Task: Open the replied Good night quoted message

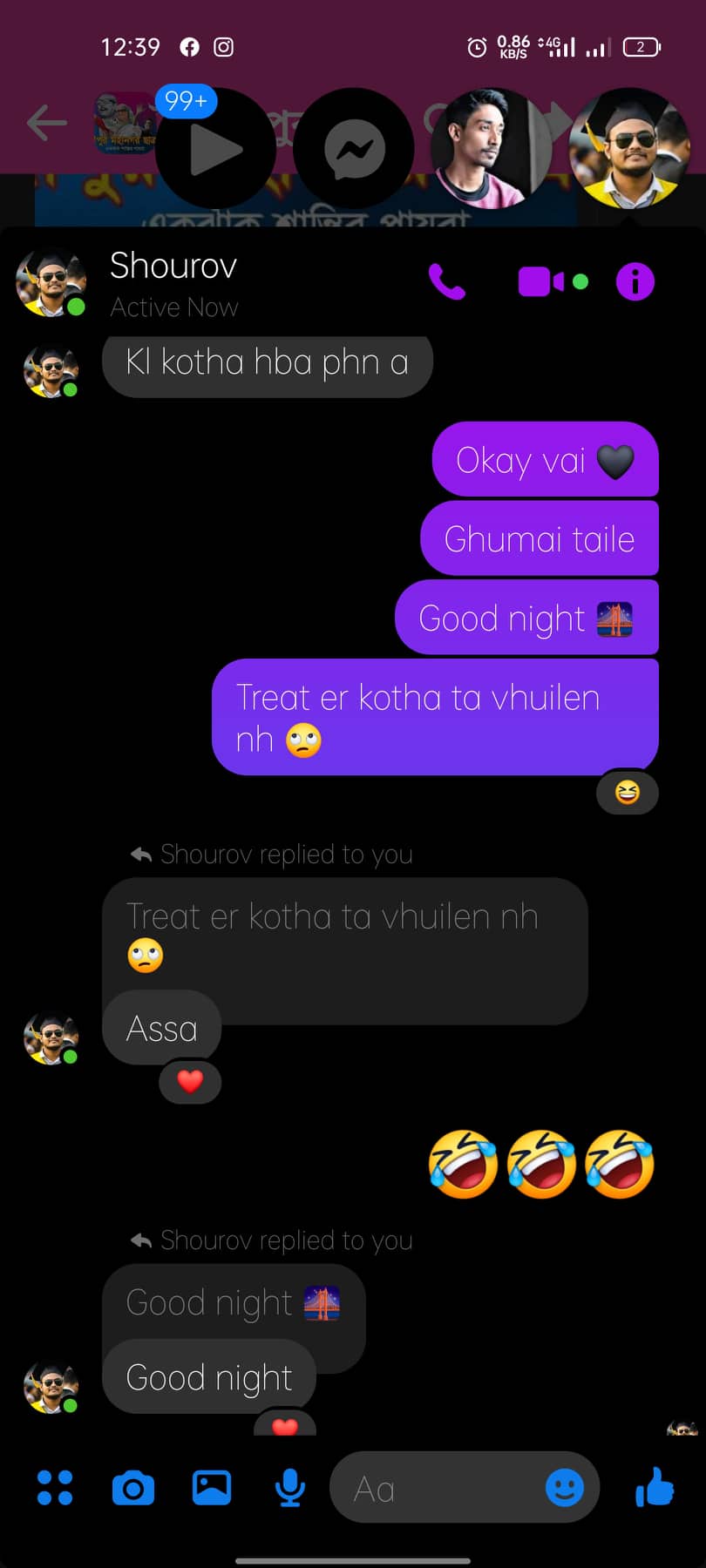Action: click(x=234, y=1303)
